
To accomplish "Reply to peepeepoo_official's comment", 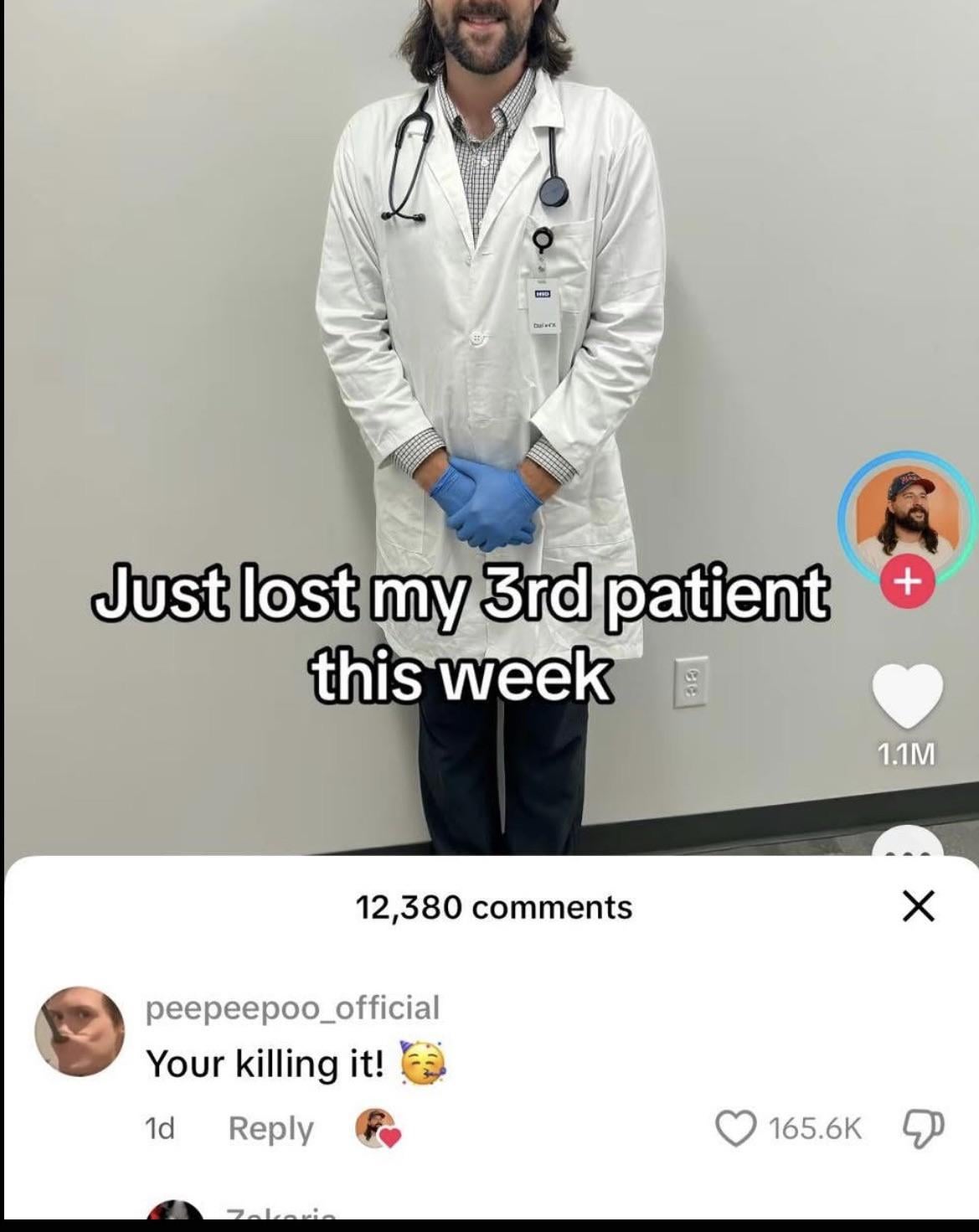I will point(271,1128).
